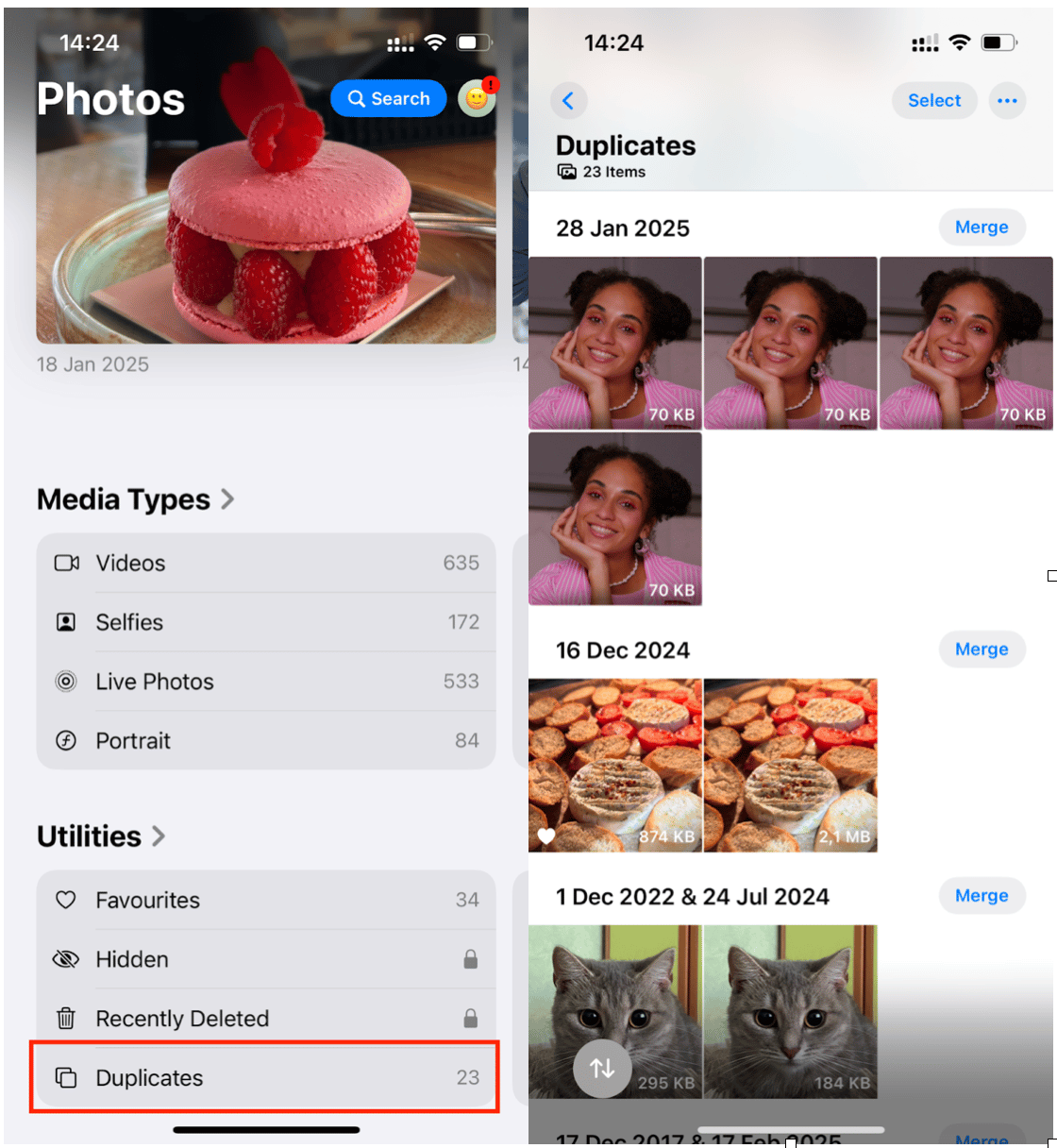The image size is (1057, 1148).
Task: Expand the Utilities section
Action: click(101, 836)
